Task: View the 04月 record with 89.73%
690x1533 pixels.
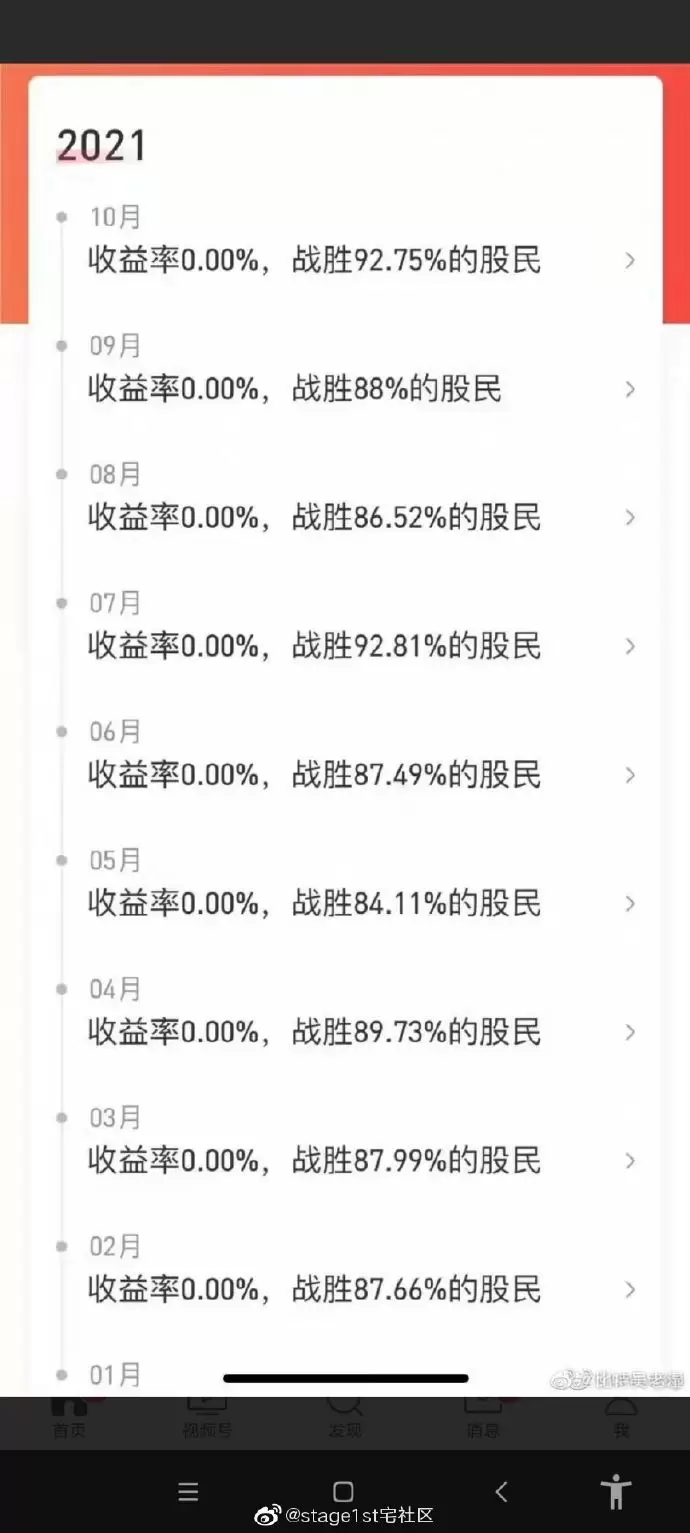Action: coord(345,1013)
